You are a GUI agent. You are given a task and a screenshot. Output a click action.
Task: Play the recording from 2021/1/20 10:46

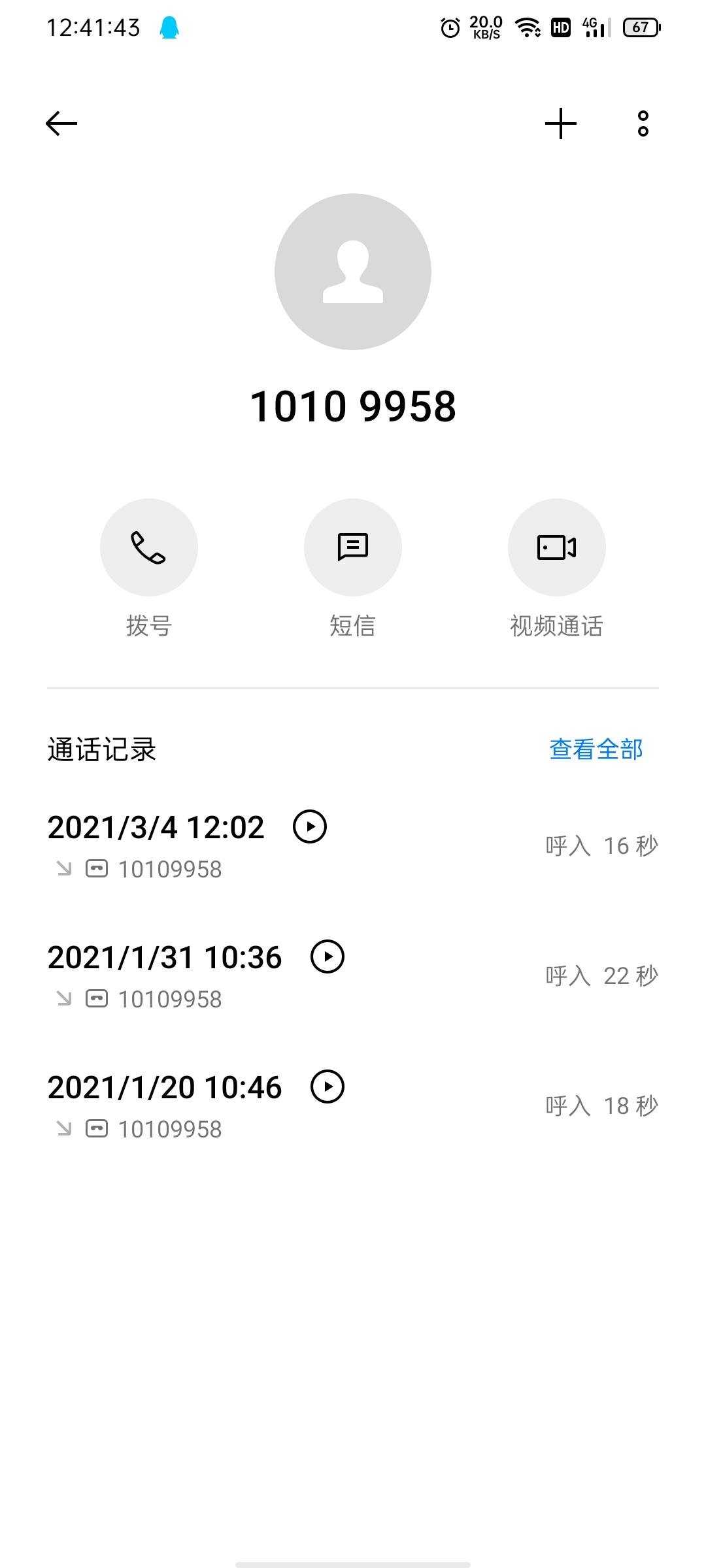(328, 1086)
